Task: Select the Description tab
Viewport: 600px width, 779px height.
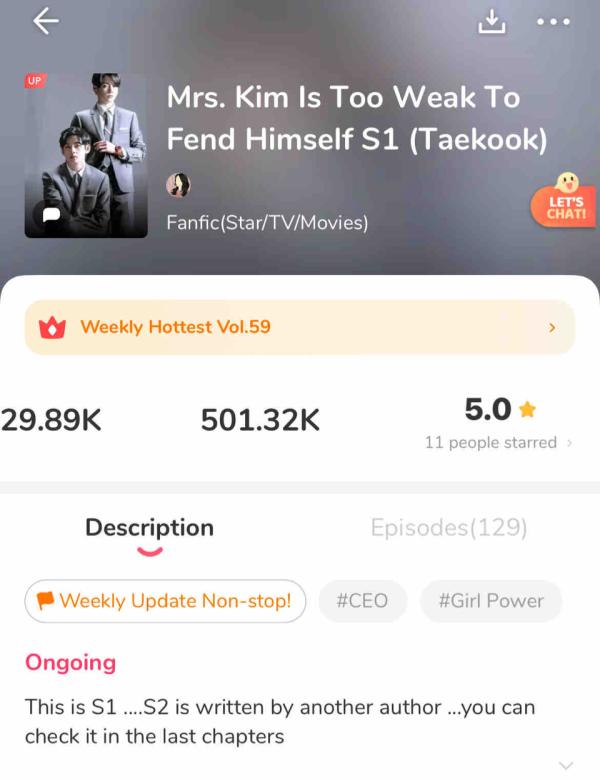Action: tap(149, 527)
